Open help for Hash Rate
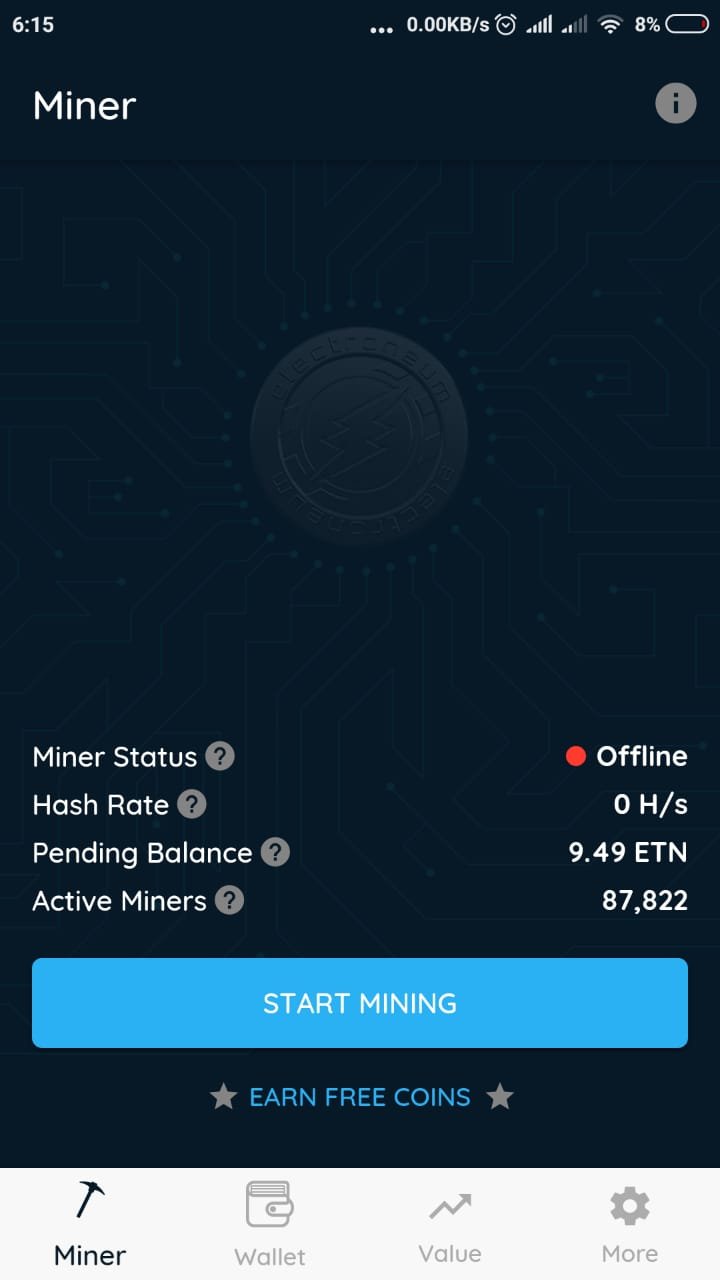The width and height of the screenshot is (720, 1280). [x=194, y=805]
